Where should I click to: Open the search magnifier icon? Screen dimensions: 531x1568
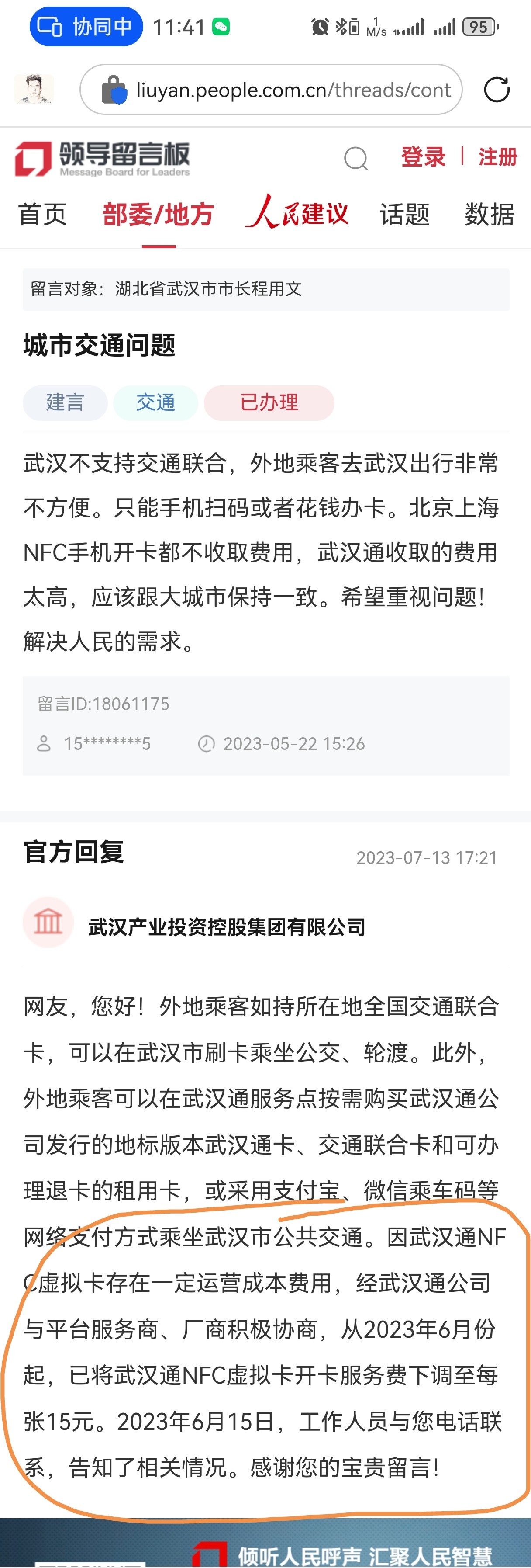[356, 159]
